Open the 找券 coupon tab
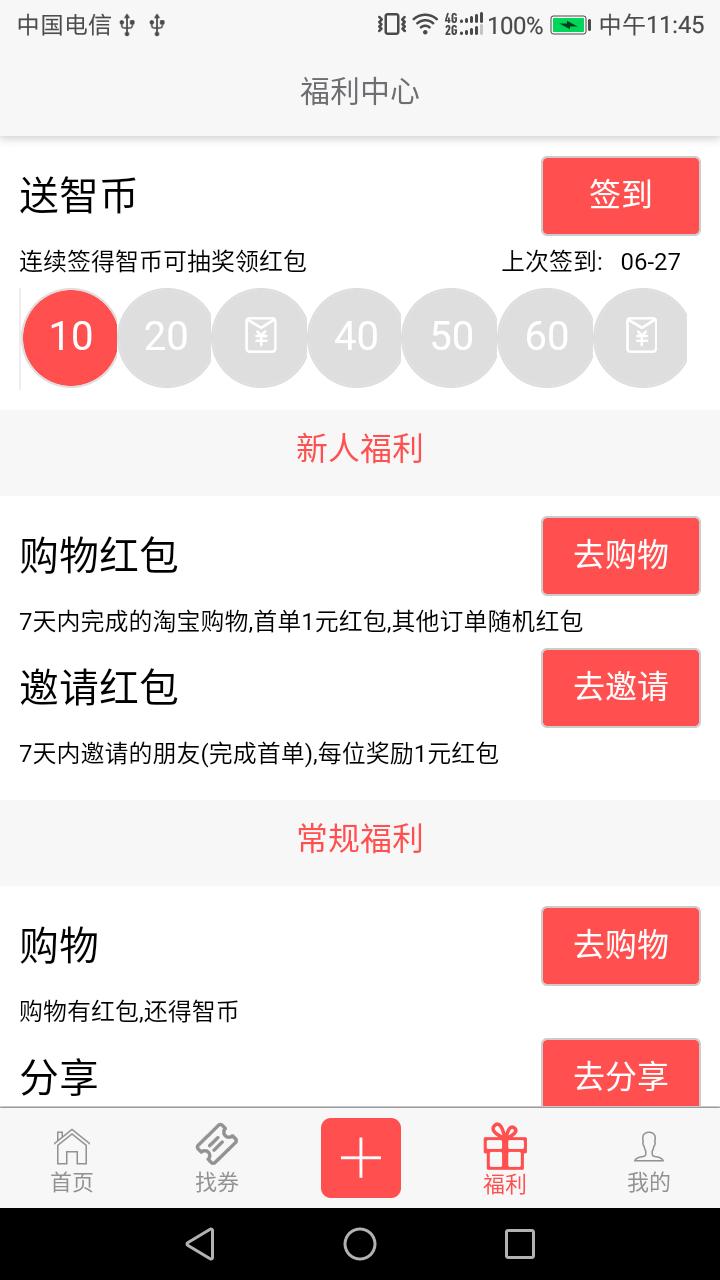 click(217, 1160)
